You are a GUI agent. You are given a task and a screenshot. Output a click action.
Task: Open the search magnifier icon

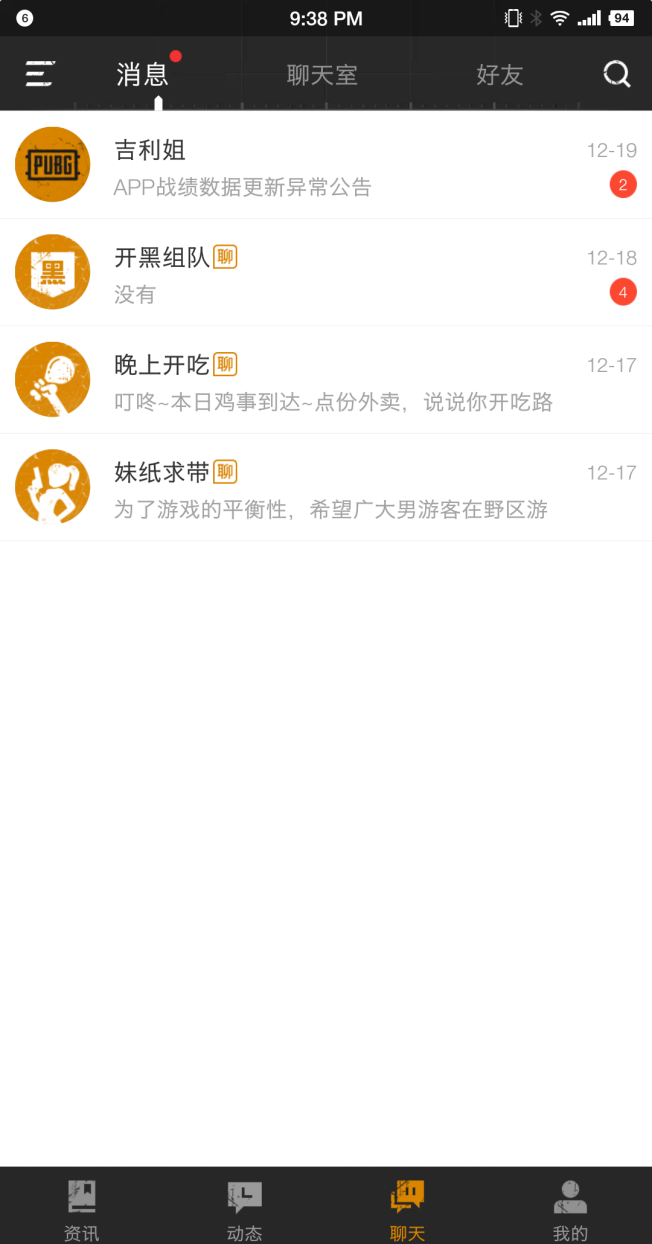[617, 73]
